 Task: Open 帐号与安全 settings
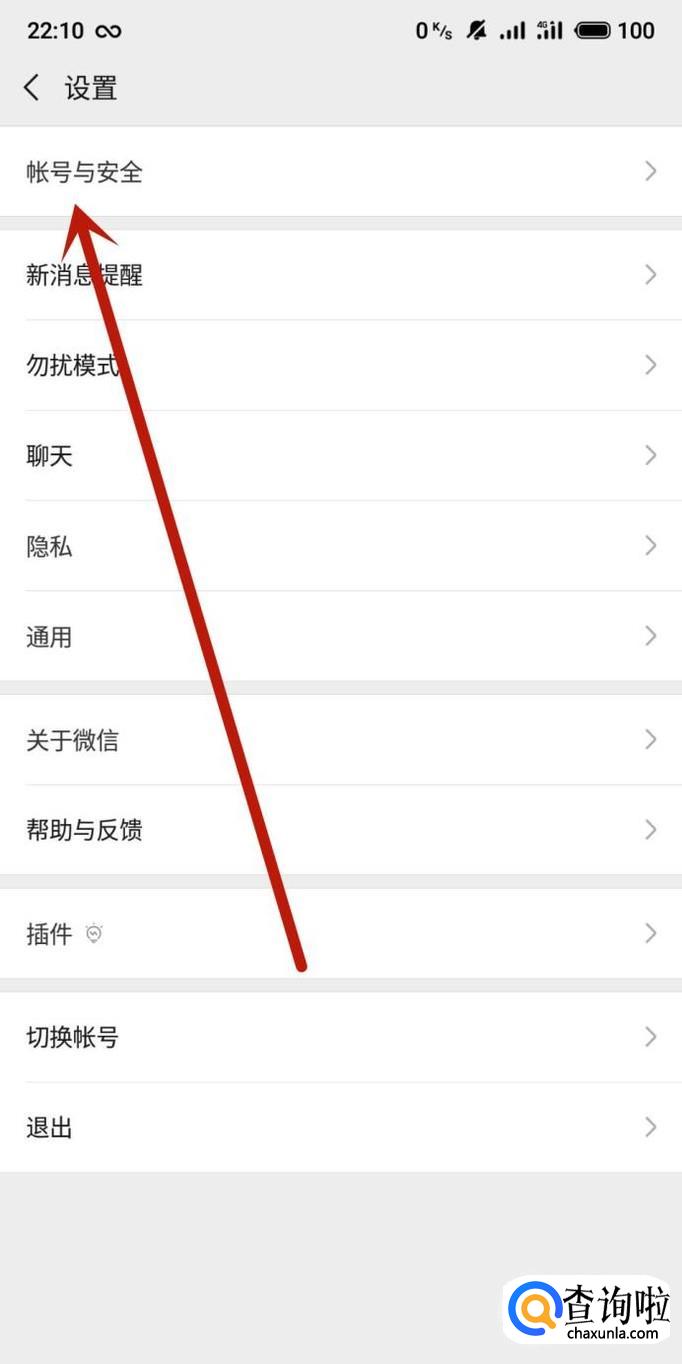tap(341, 171)
